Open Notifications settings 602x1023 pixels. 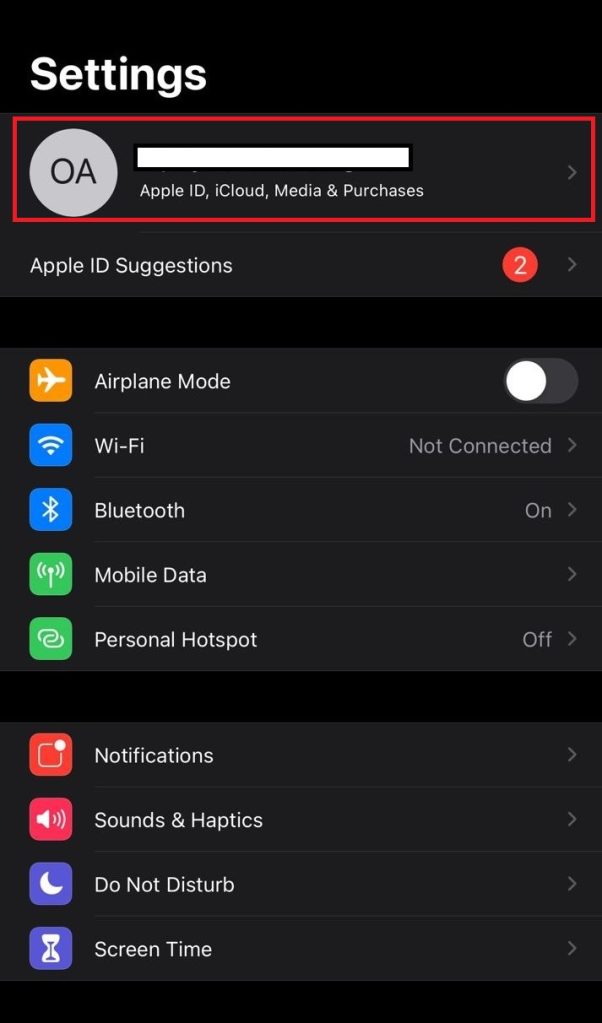coord(301,755)
